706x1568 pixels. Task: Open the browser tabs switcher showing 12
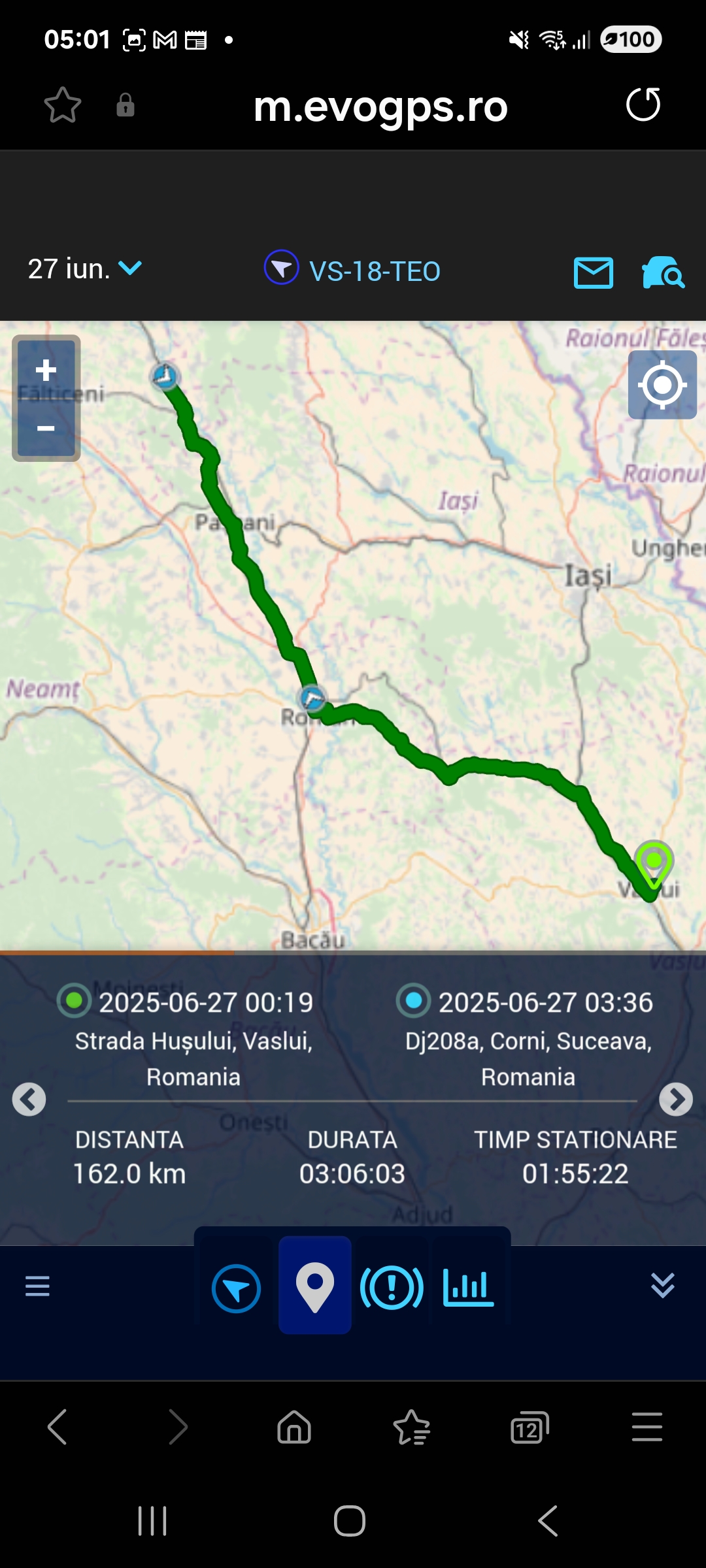coord(529,1428)
